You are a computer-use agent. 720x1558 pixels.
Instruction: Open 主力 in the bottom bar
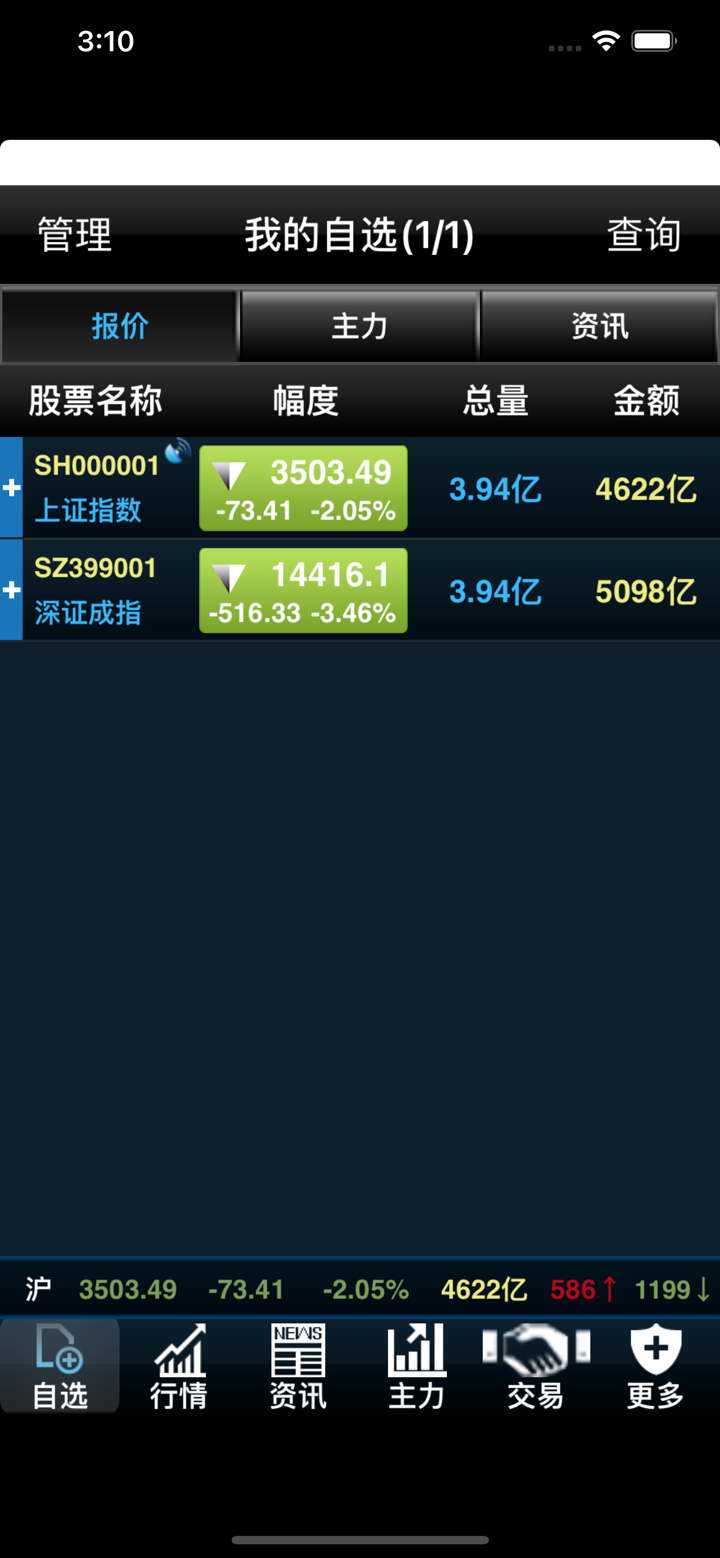(x=416, y=1365)
